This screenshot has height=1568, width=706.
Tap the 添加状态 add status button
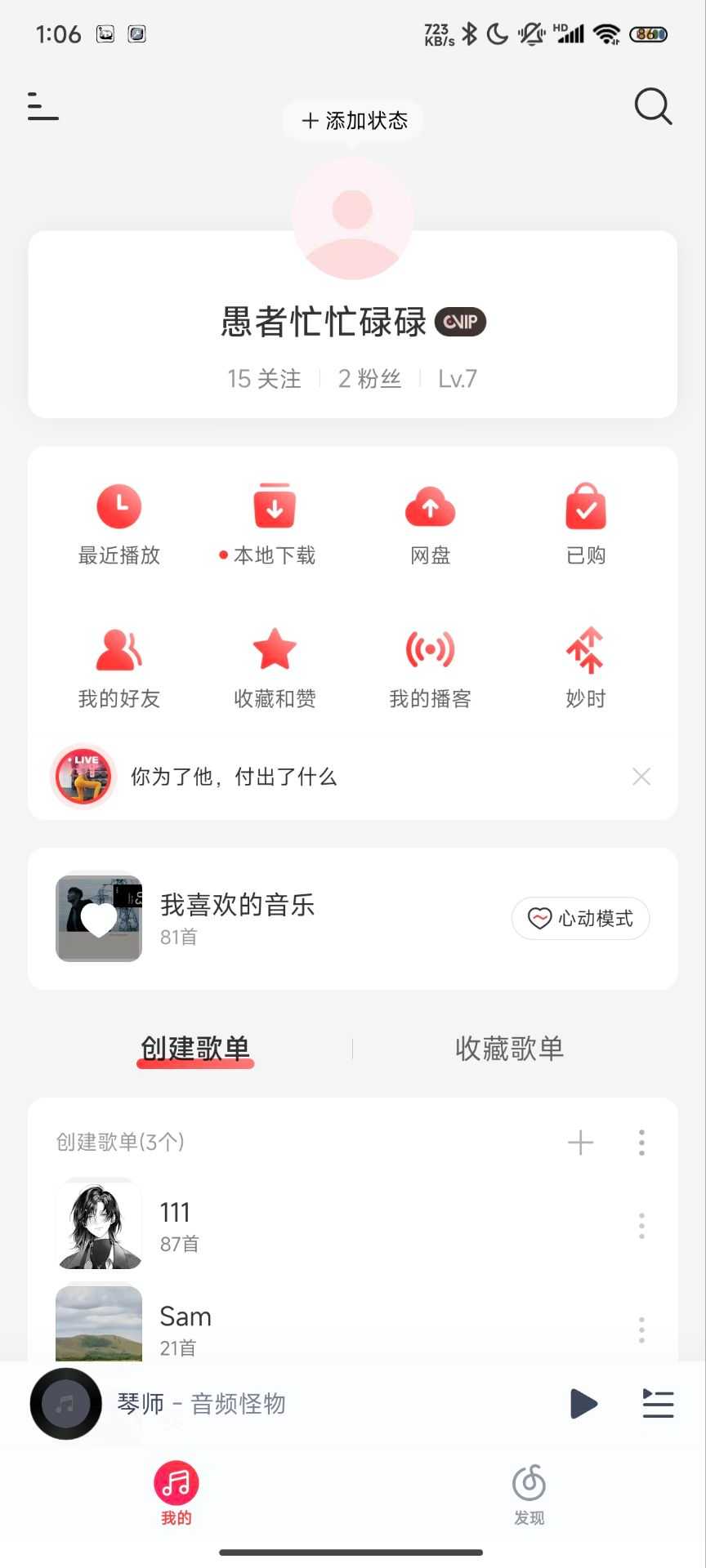[354, 121]
